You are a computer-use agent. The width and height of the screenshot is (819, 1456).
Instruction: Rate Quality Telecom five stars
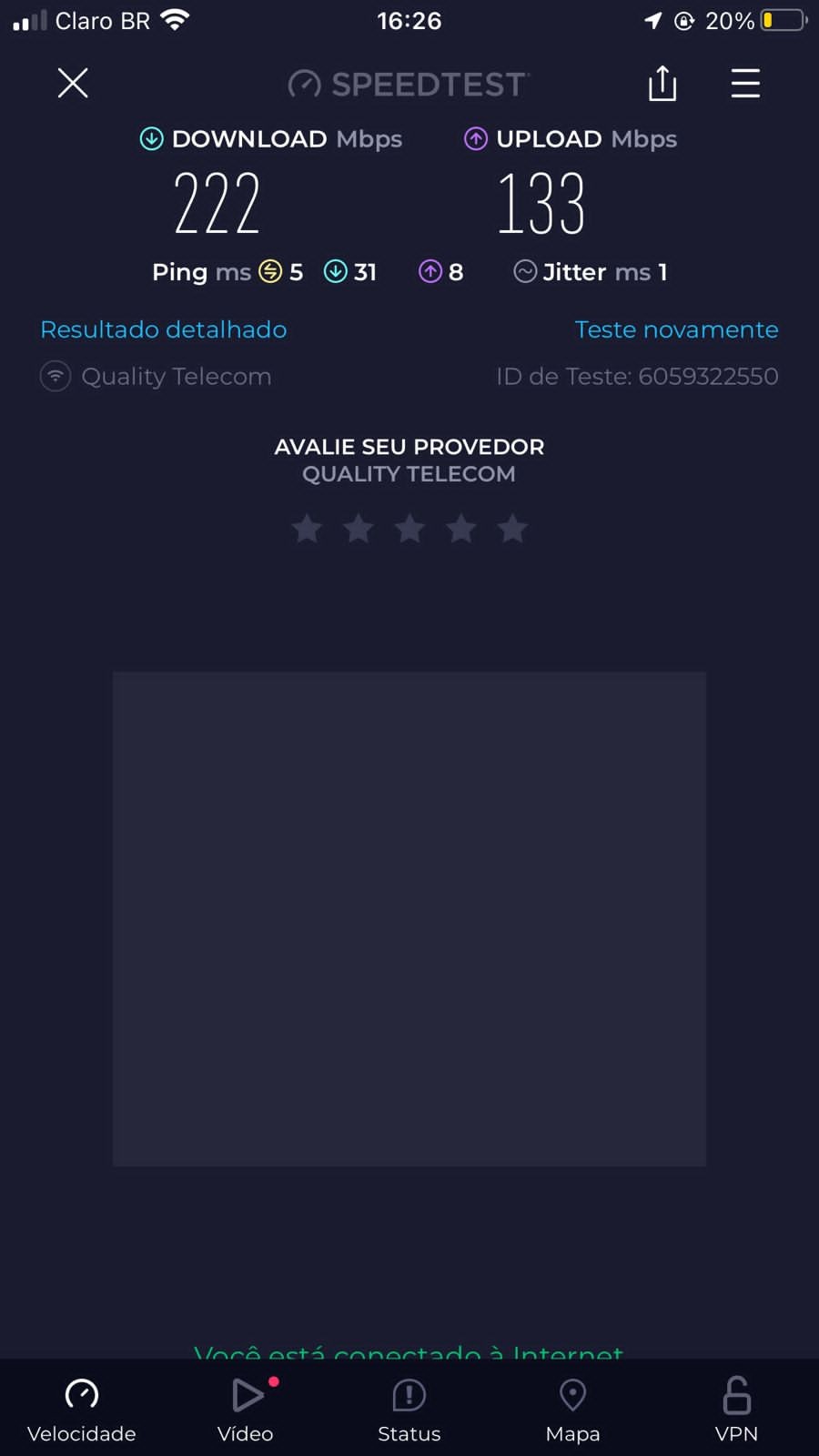pos(512,528)
